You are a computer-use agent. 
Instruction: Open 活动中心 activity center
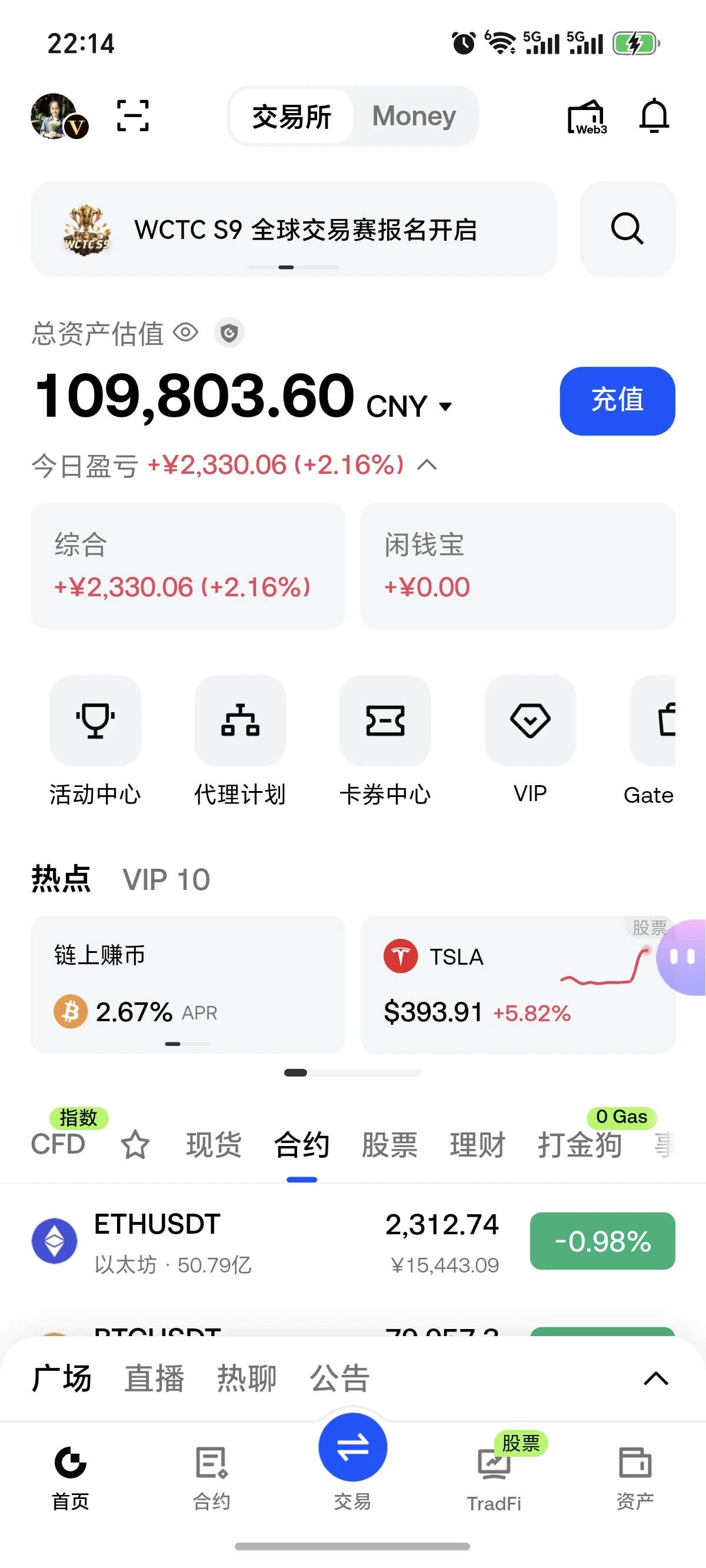point(95,742)
